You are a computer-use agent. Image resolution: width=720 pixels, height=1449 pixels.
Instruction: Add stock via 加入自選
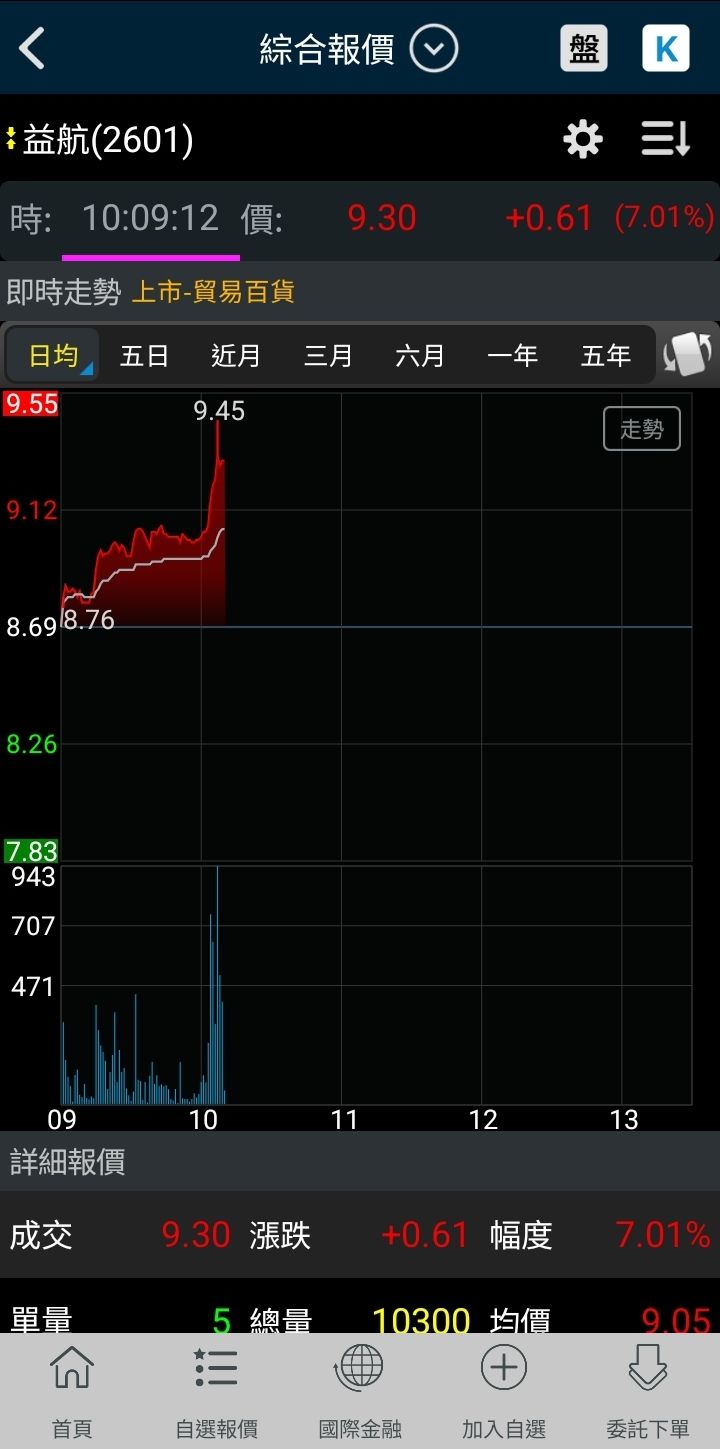tap(504, 1391)
